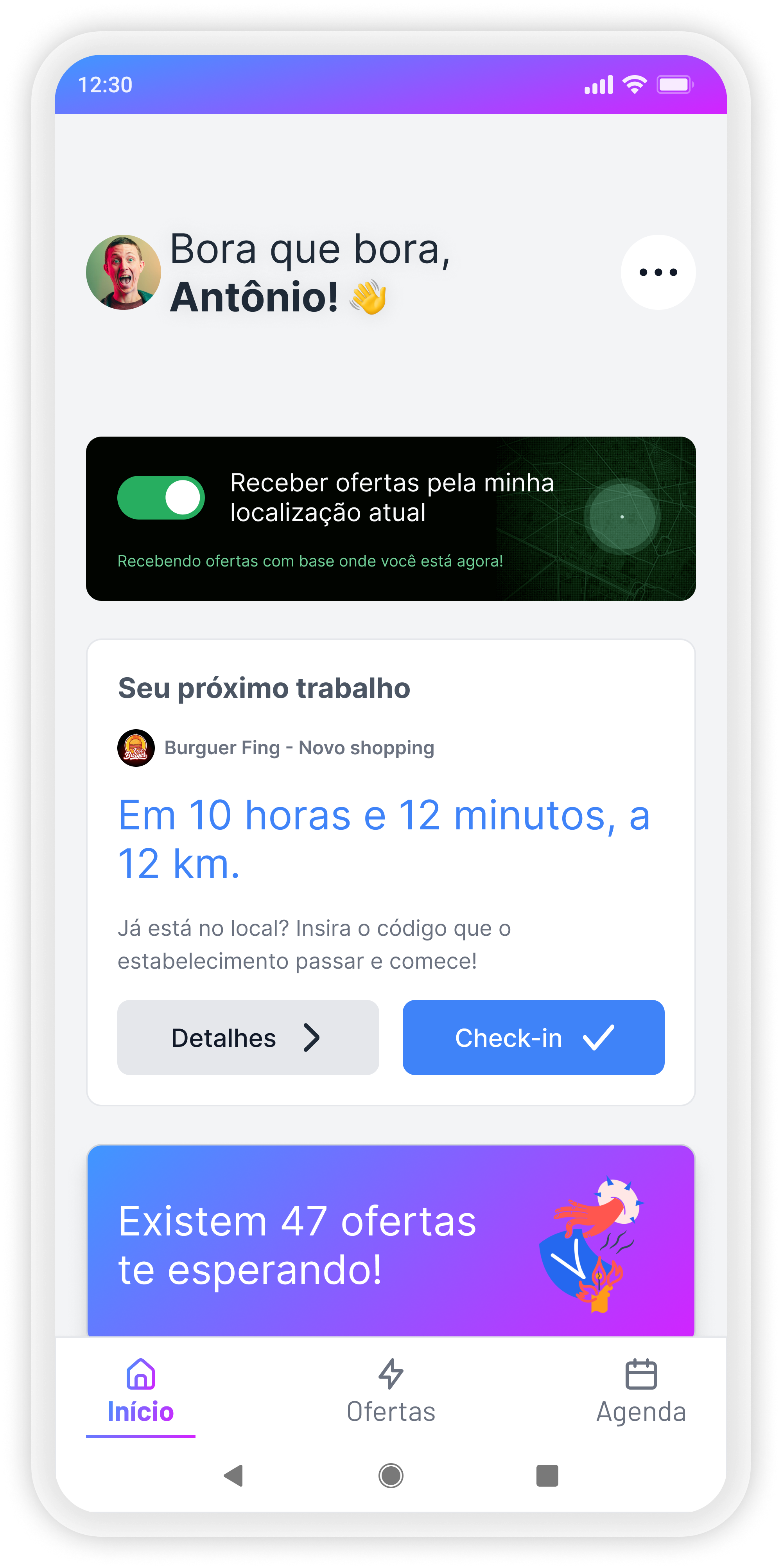Tap Antônio's profile photo

click(x=124, y=272)
